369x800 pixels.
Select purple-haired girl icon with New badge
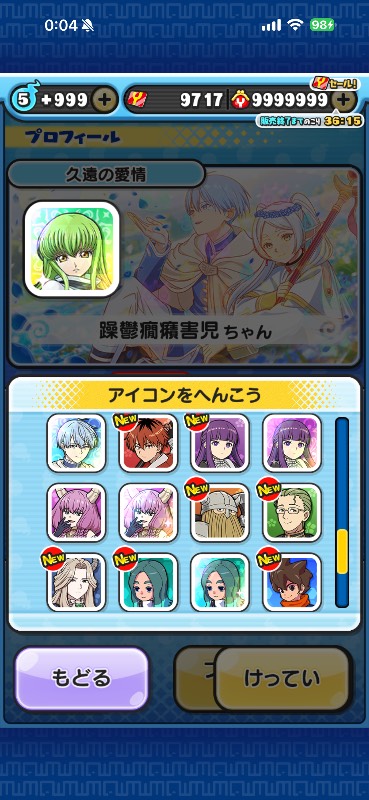coord(220,443)
